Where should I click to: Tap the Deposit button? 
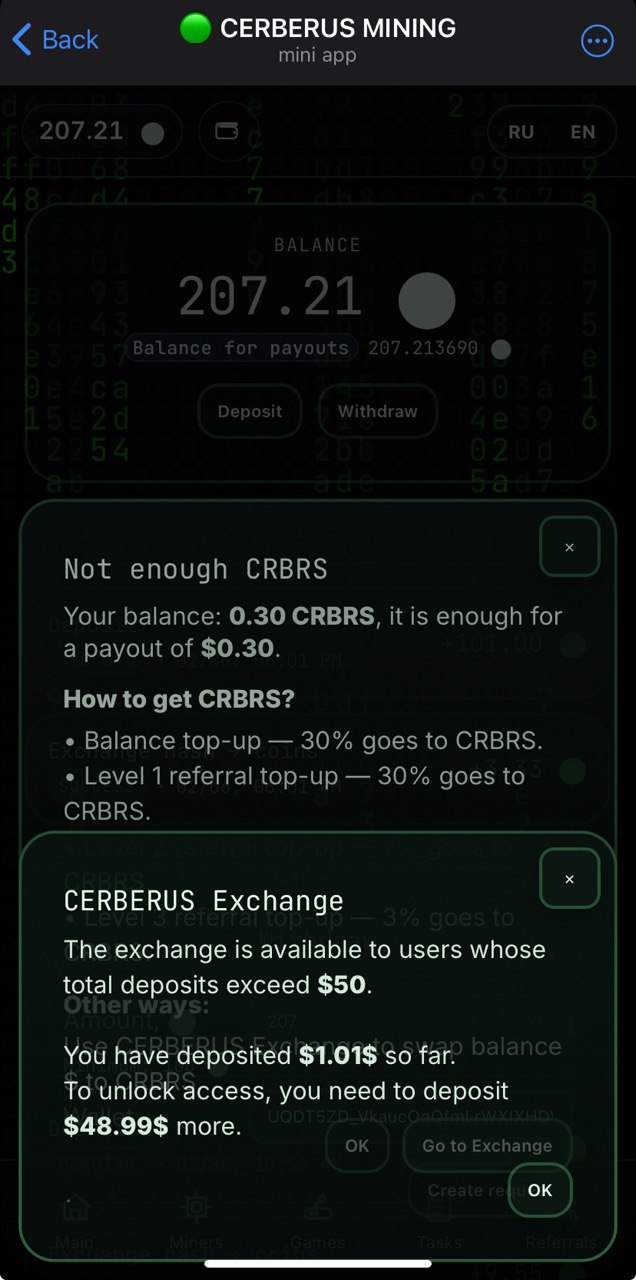click(x=250, y=411)
